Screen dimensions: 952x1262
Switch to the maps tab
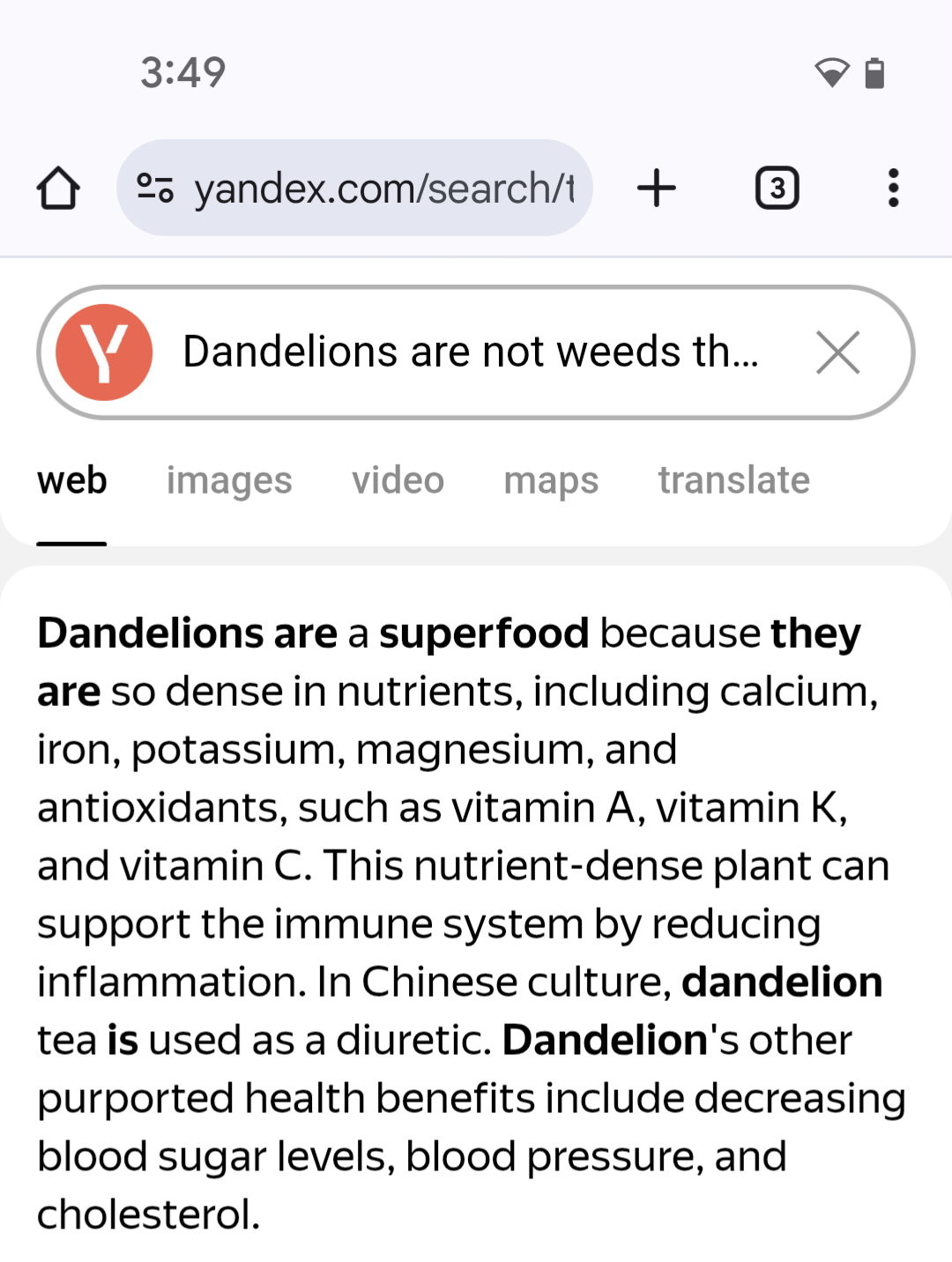click(x=551, y=481)
